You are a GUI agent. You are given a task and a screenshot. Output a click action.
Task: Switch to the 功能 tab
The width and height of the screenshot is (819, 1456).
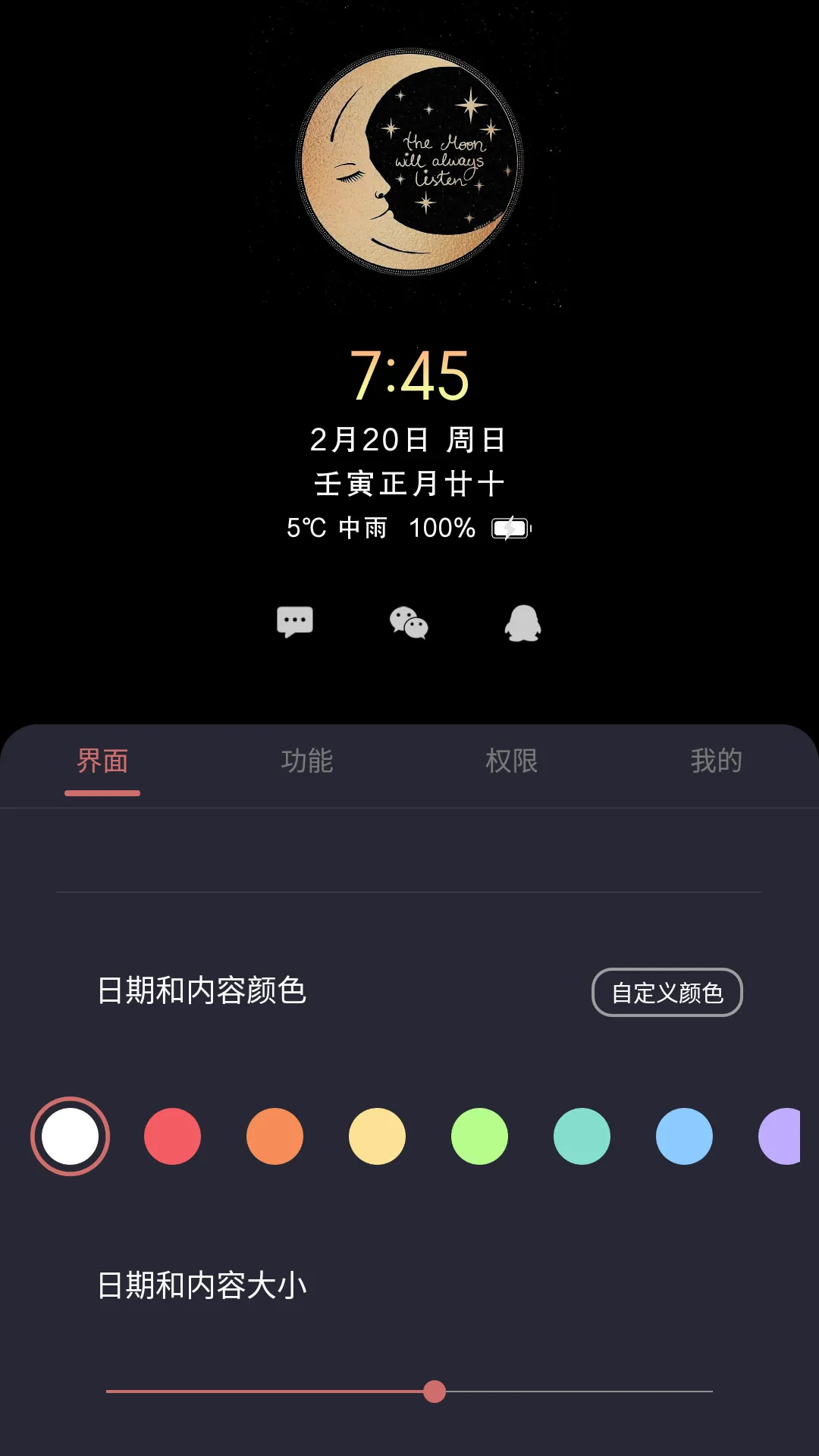click(308, 762)
